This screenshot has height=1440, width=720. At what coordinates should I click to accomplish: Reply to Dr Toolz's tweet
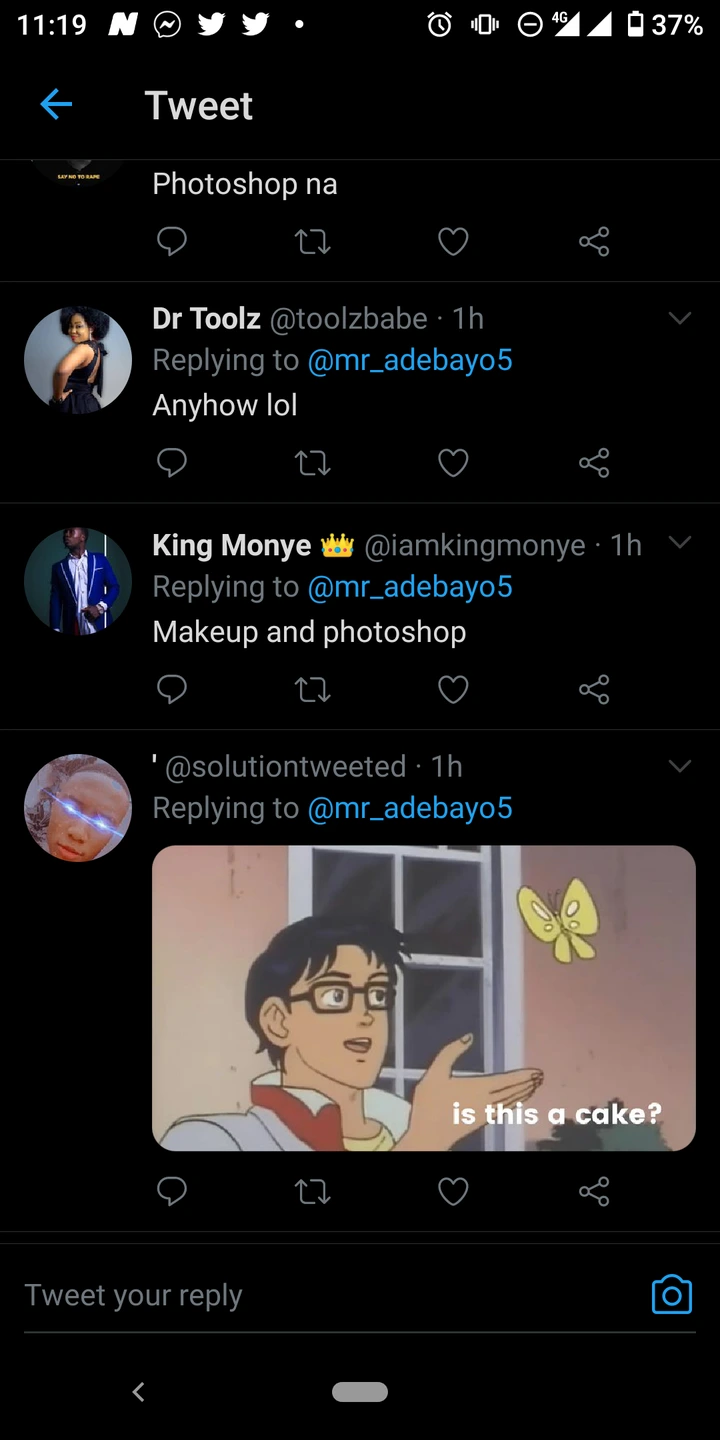[x=172, y=462]
